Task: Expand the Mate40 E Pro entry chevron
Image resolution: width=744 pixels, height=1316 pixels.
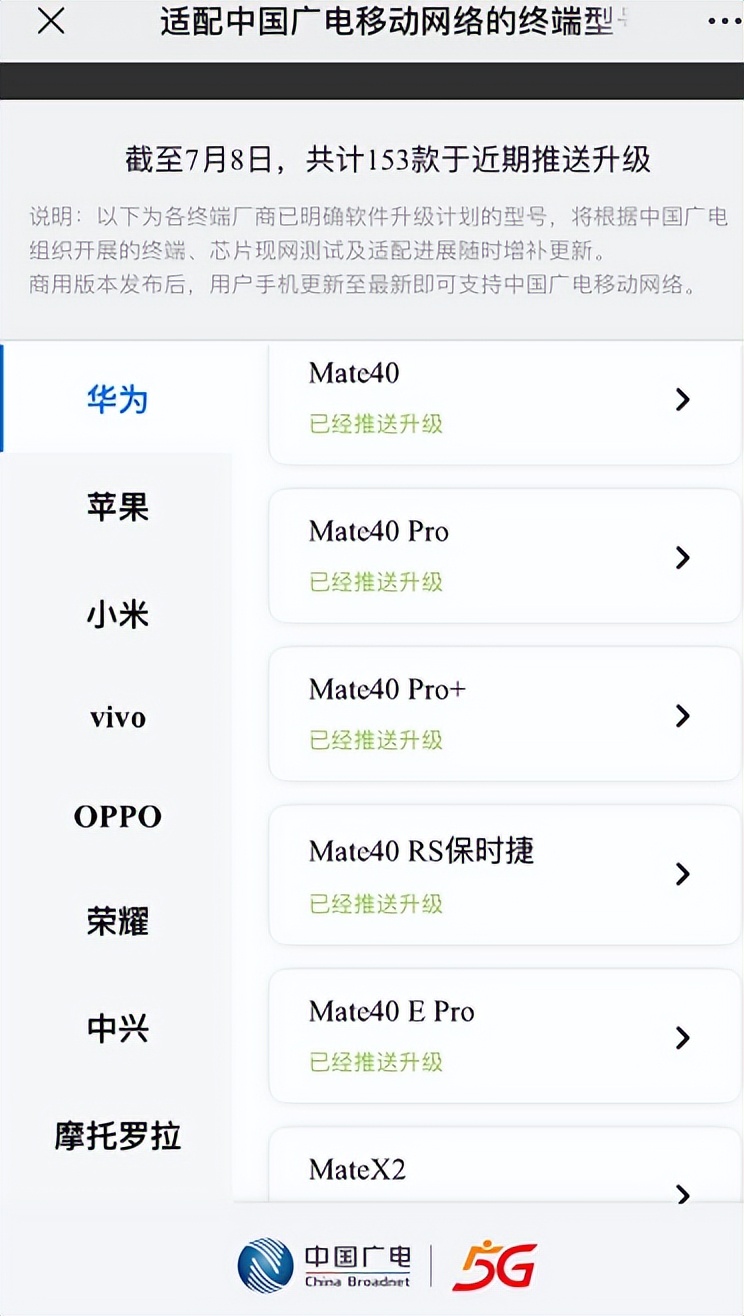Action: 683,1035
